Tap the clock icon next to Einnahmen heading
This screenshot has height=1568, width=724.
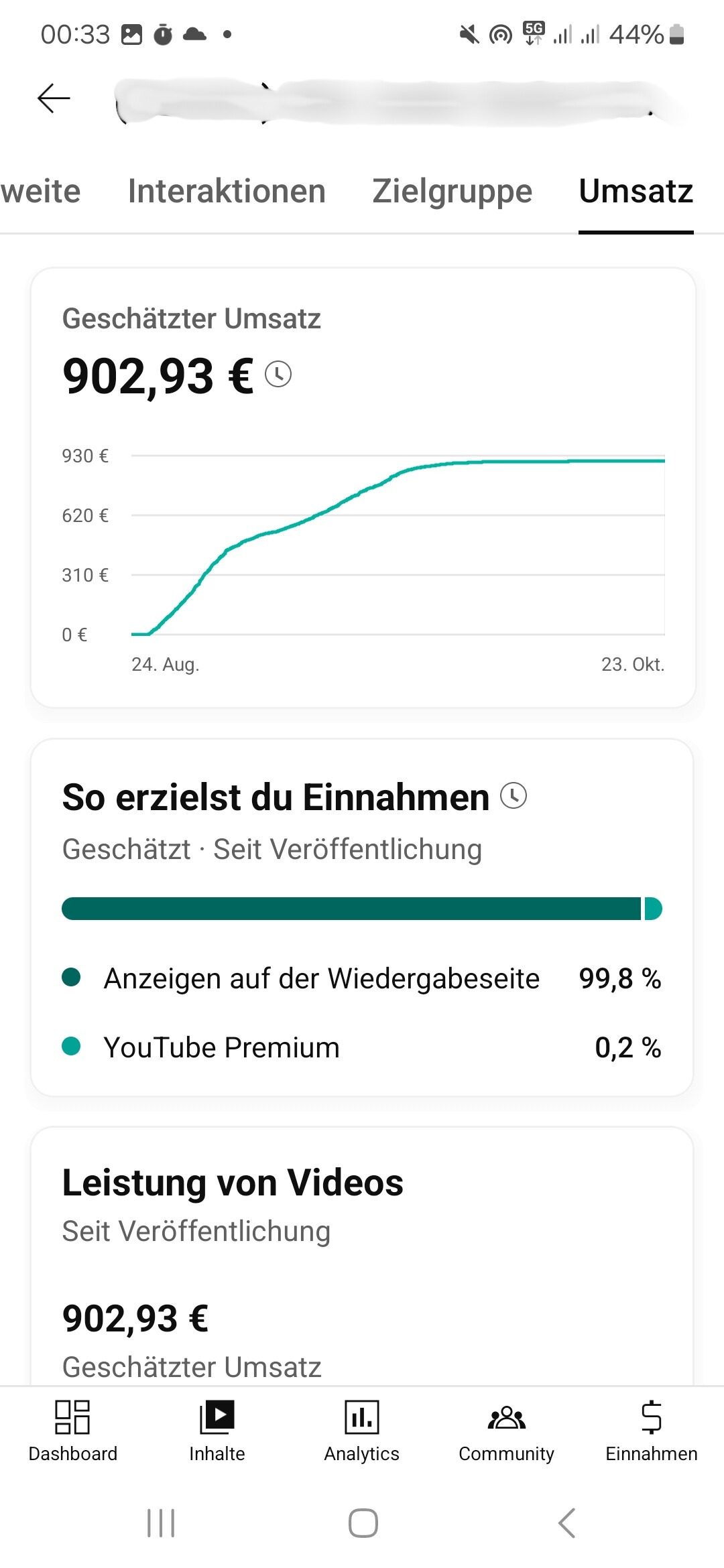[x=514, y=796]
